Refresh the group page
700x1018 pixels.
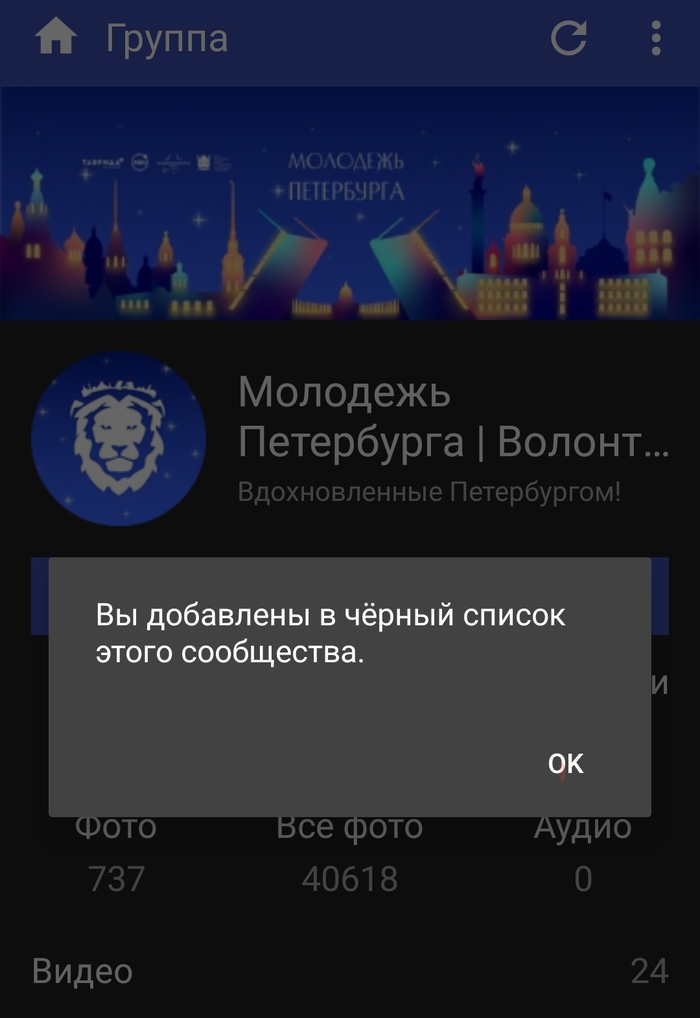point(569,39)
